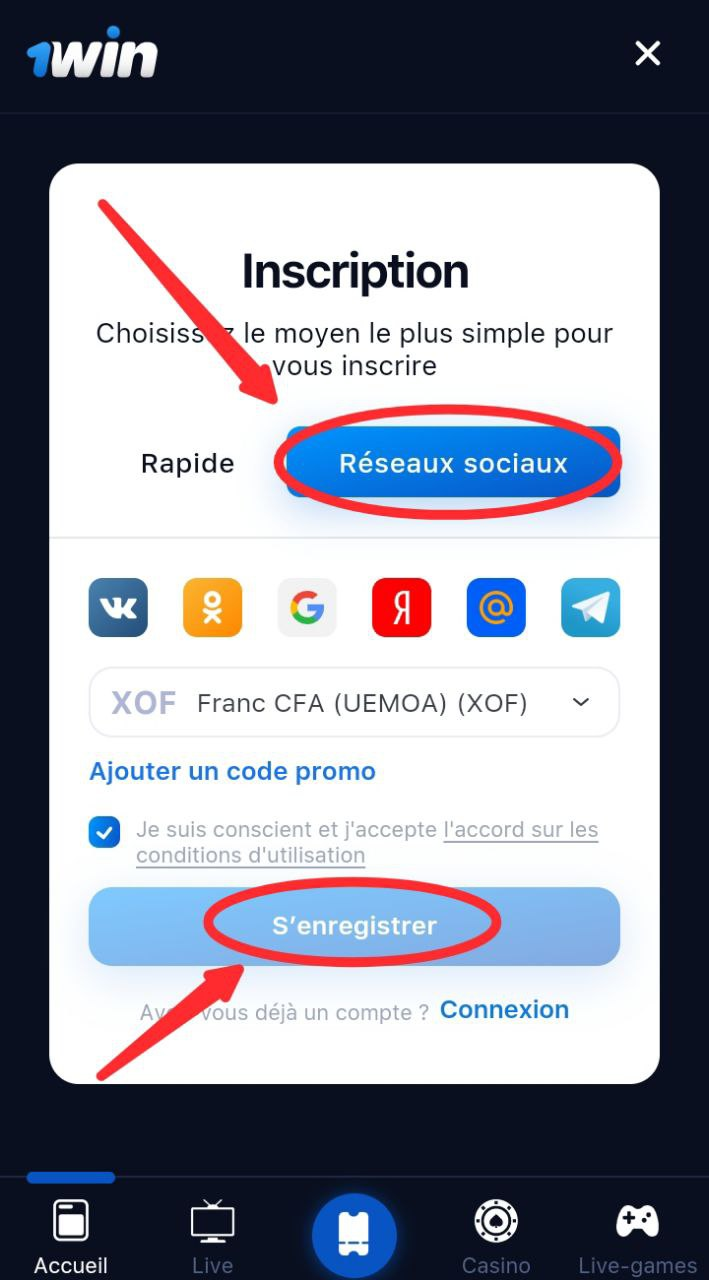Open l'accord sur les conditions d'utilisation
This screenshot has height=1280, width=709.
[x=520, y=830]
